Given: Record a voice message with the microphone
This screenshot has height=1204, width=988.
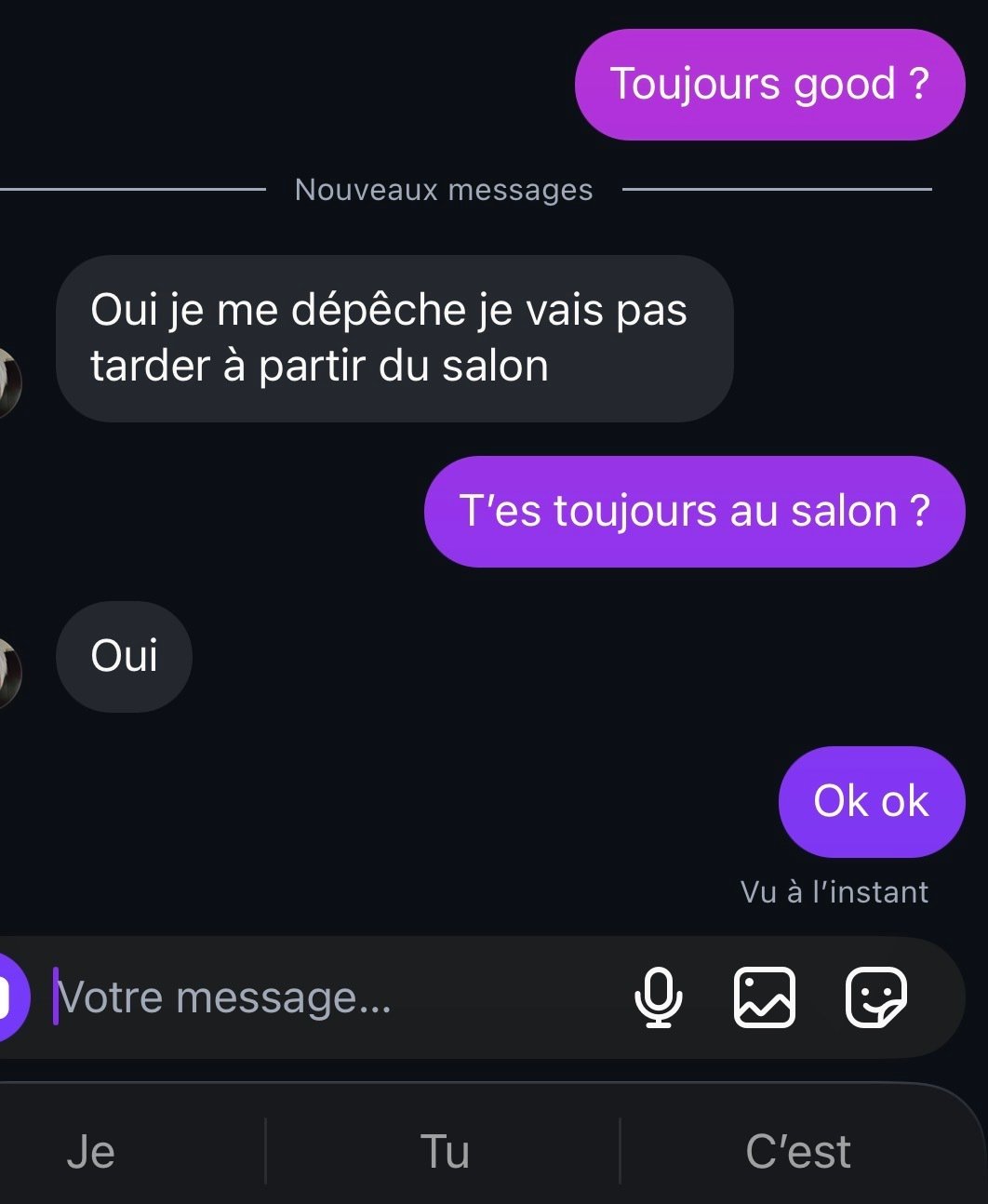Looking at the screenshot, I should 658,997.
